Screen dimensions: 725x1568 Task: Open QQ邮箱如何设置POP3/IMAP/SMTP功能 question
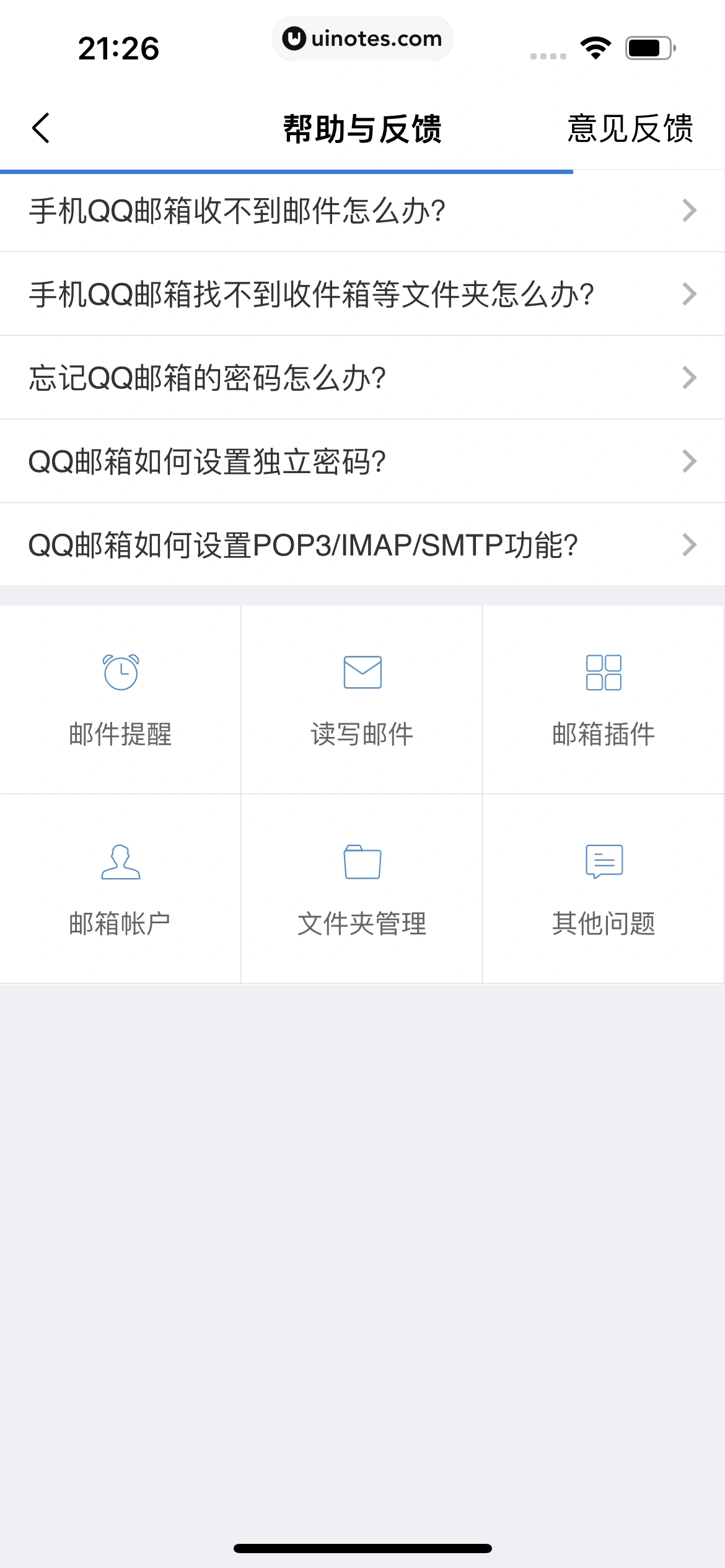coord(362,545)
